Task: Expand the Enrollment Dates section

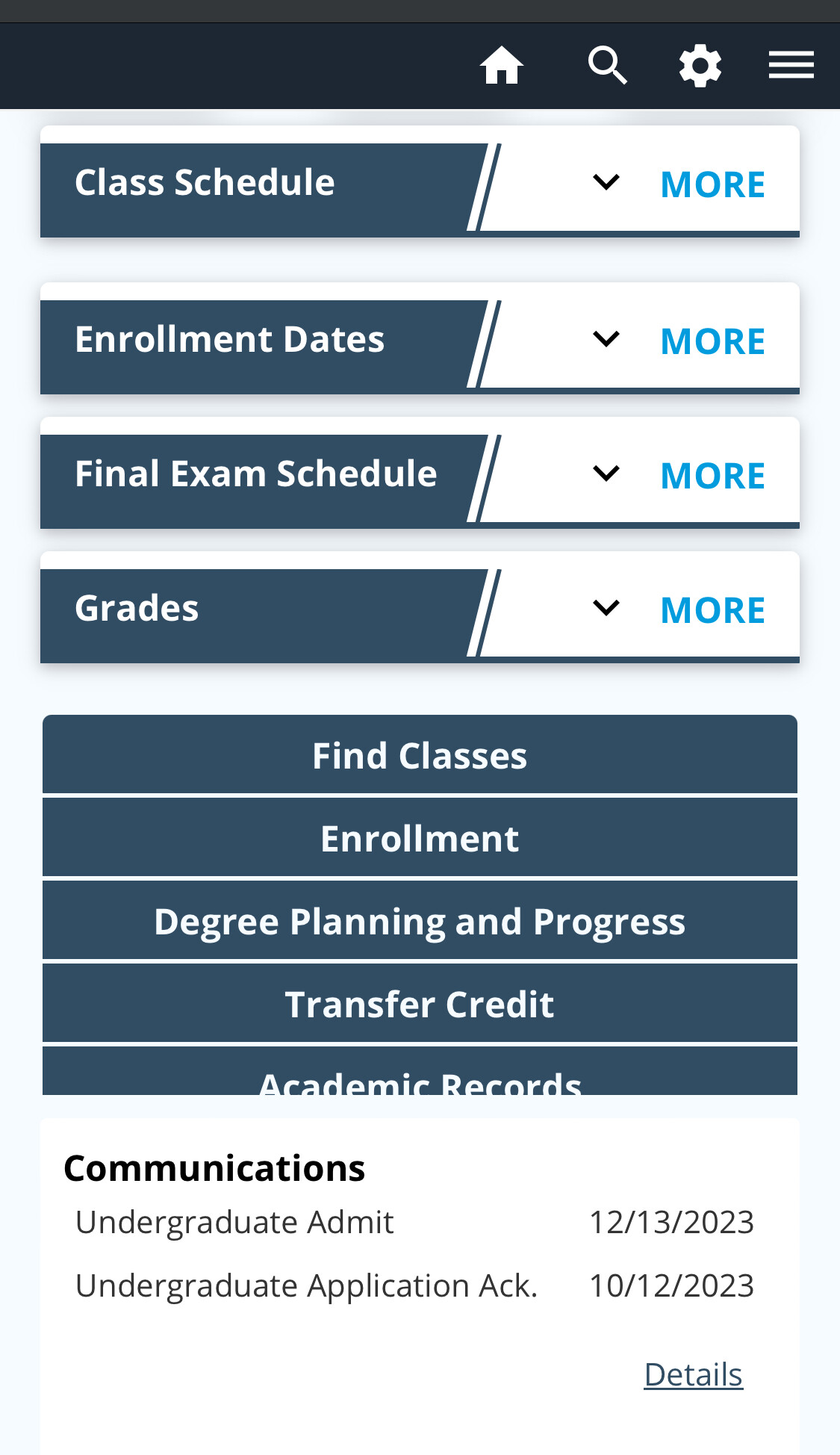Action: click(x=606, y=339)
